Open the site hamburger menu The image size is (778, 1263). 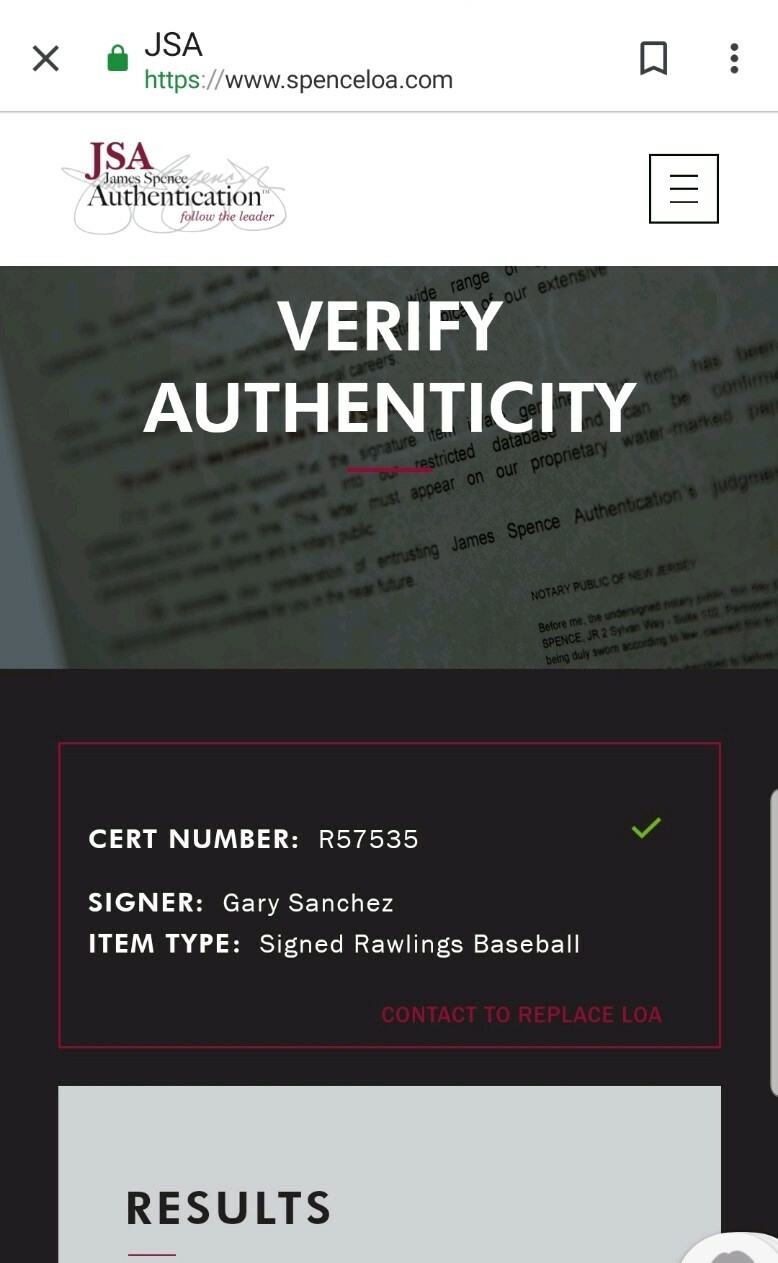click(684, 188)
